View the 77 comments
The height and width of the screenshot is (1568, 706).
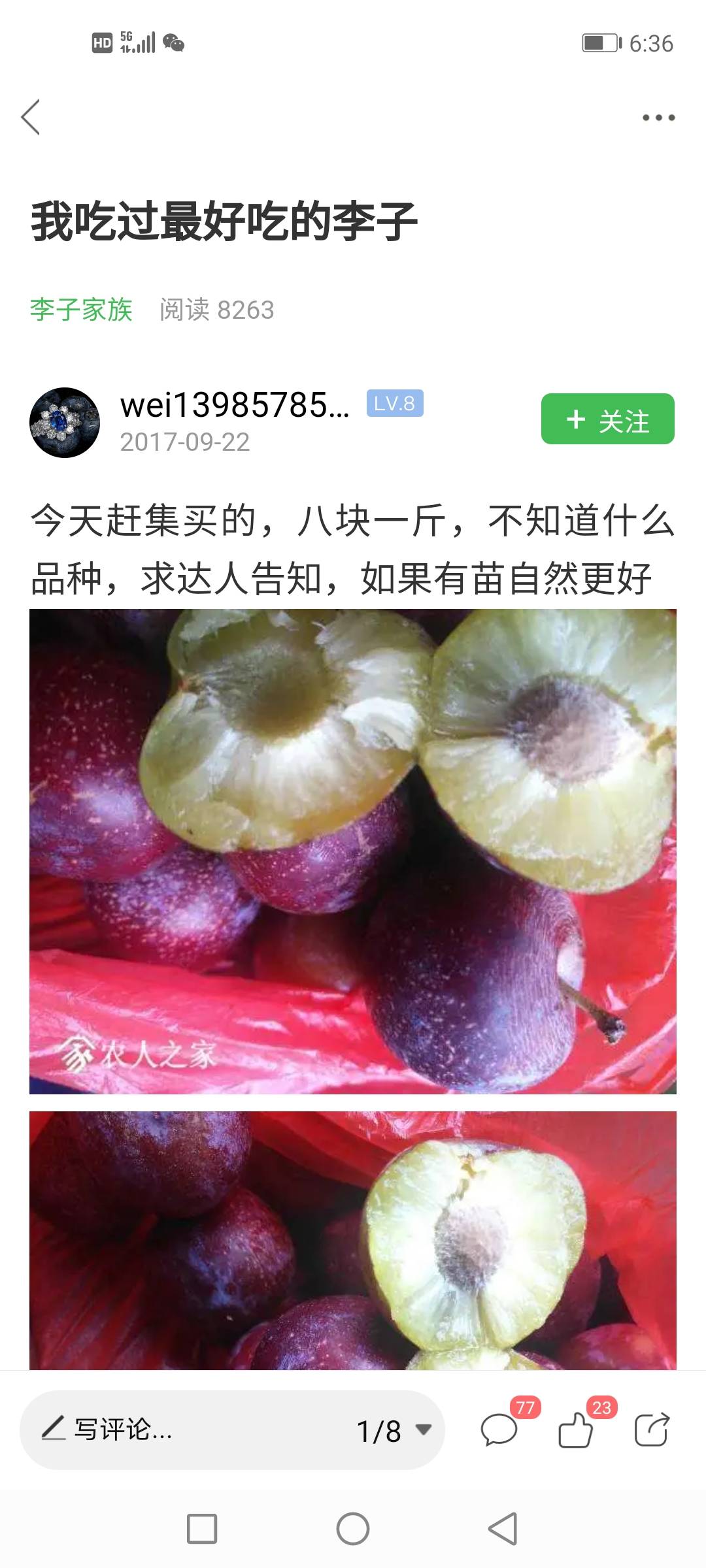[500, 1429]
